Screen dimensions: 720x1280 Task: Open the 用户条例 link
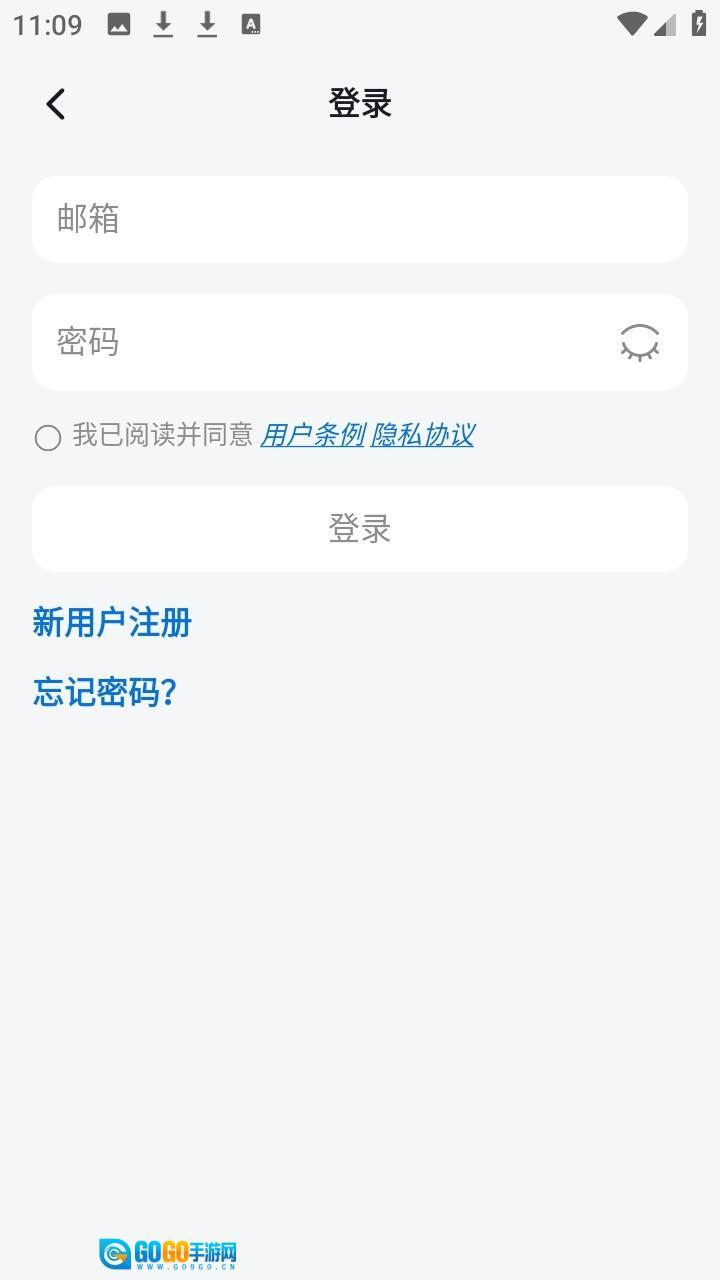(x=312, y=435)
